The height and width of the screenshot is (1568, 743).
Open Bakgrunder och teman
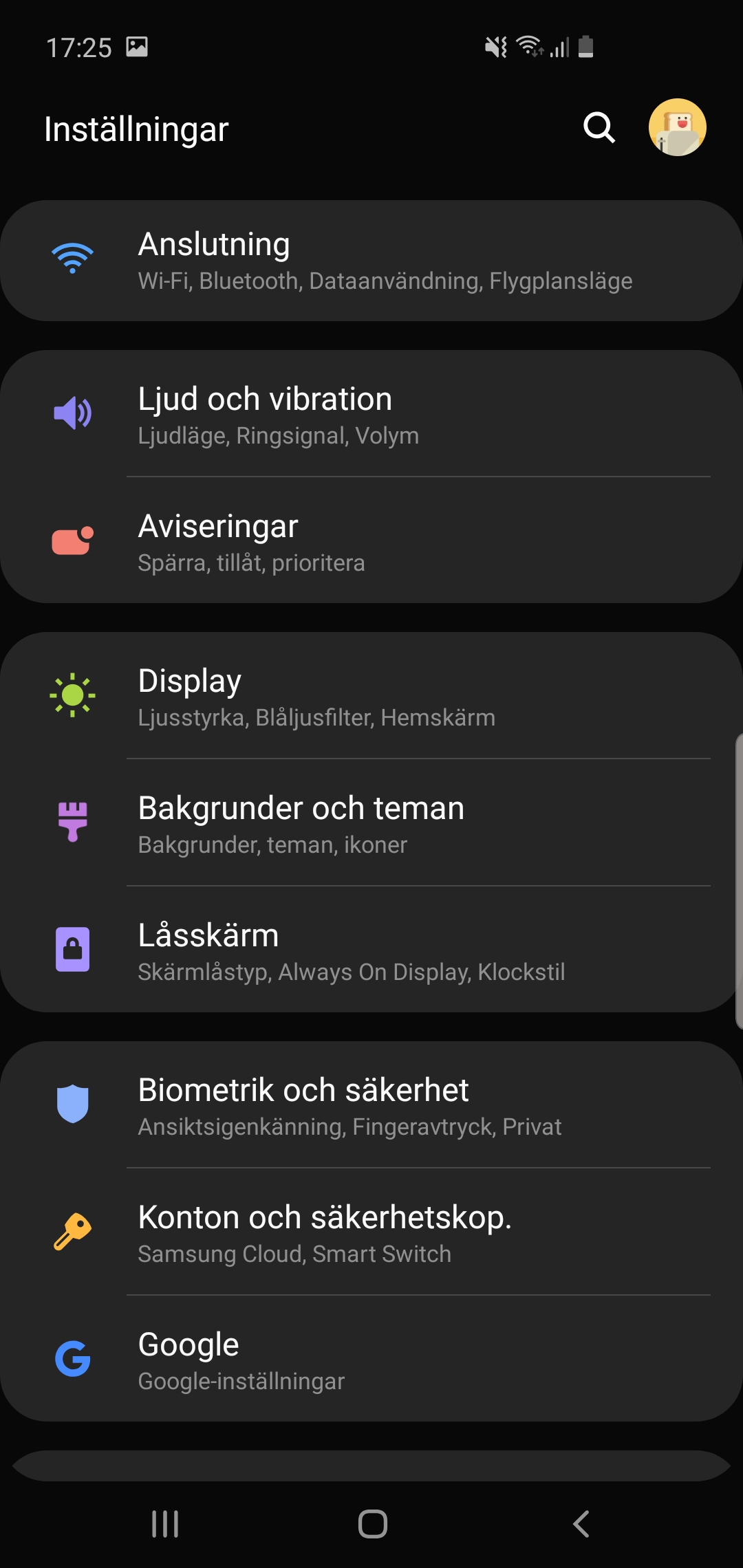tap(371, 823)
